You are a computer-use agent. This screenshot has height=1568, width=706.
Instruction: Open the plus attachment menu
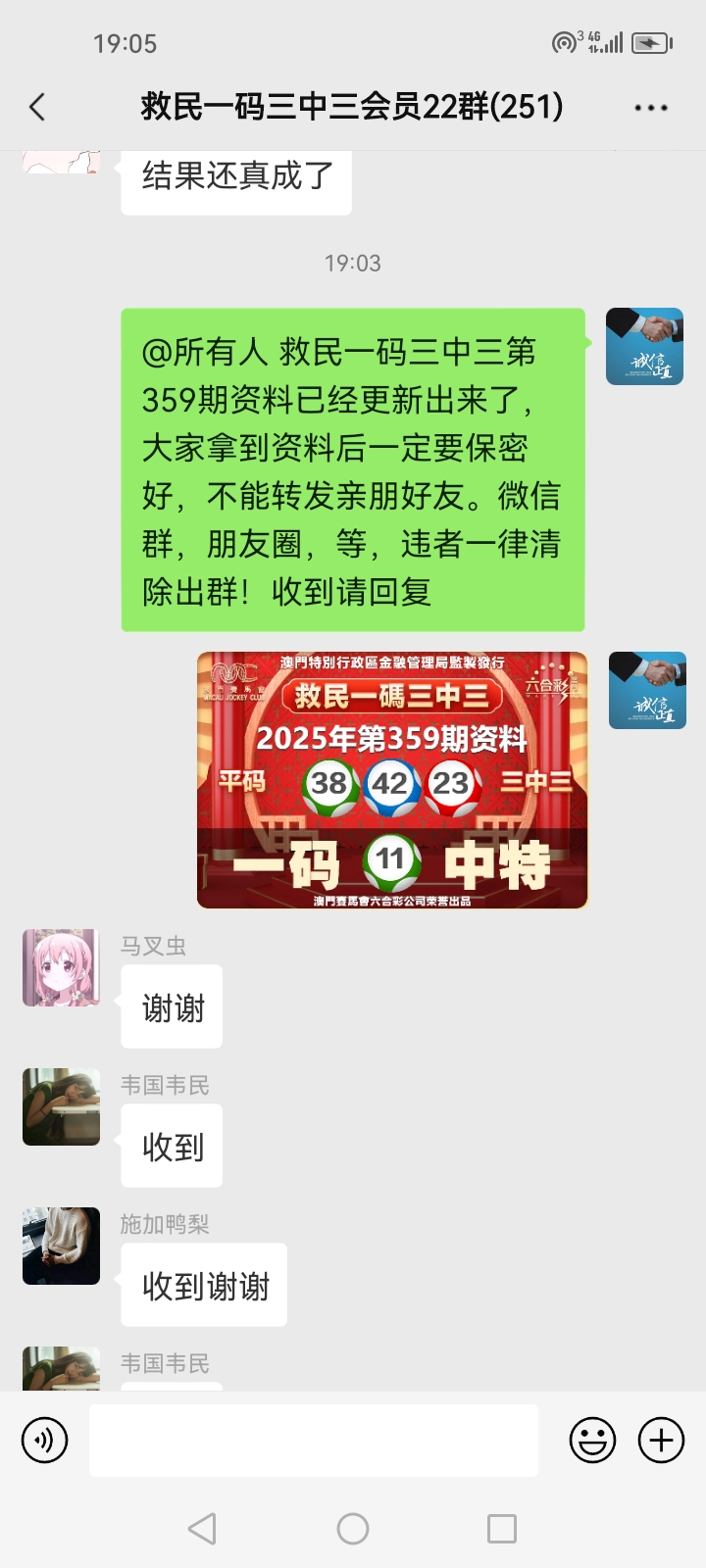coord(662,1441)
